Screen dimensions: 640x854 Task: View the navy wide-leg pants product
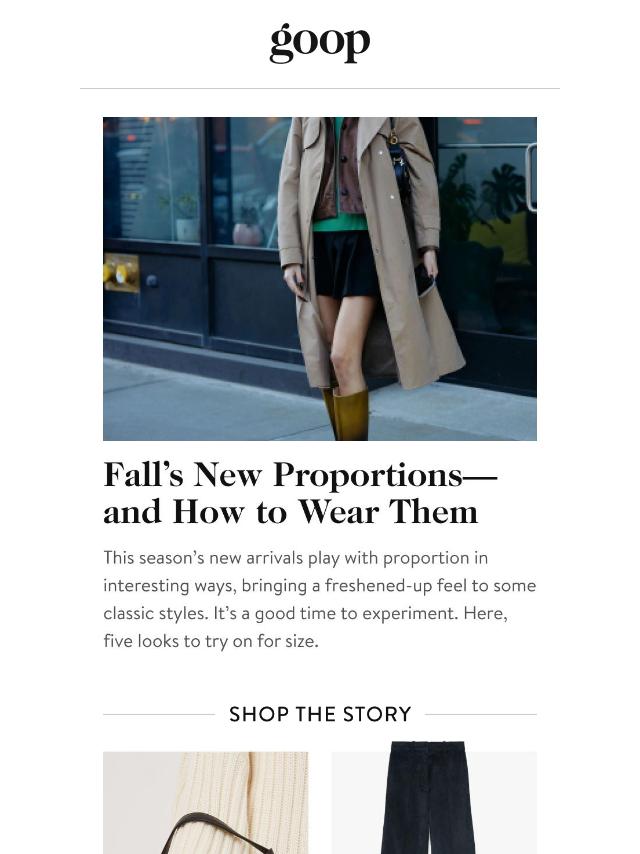coord(434,800)
